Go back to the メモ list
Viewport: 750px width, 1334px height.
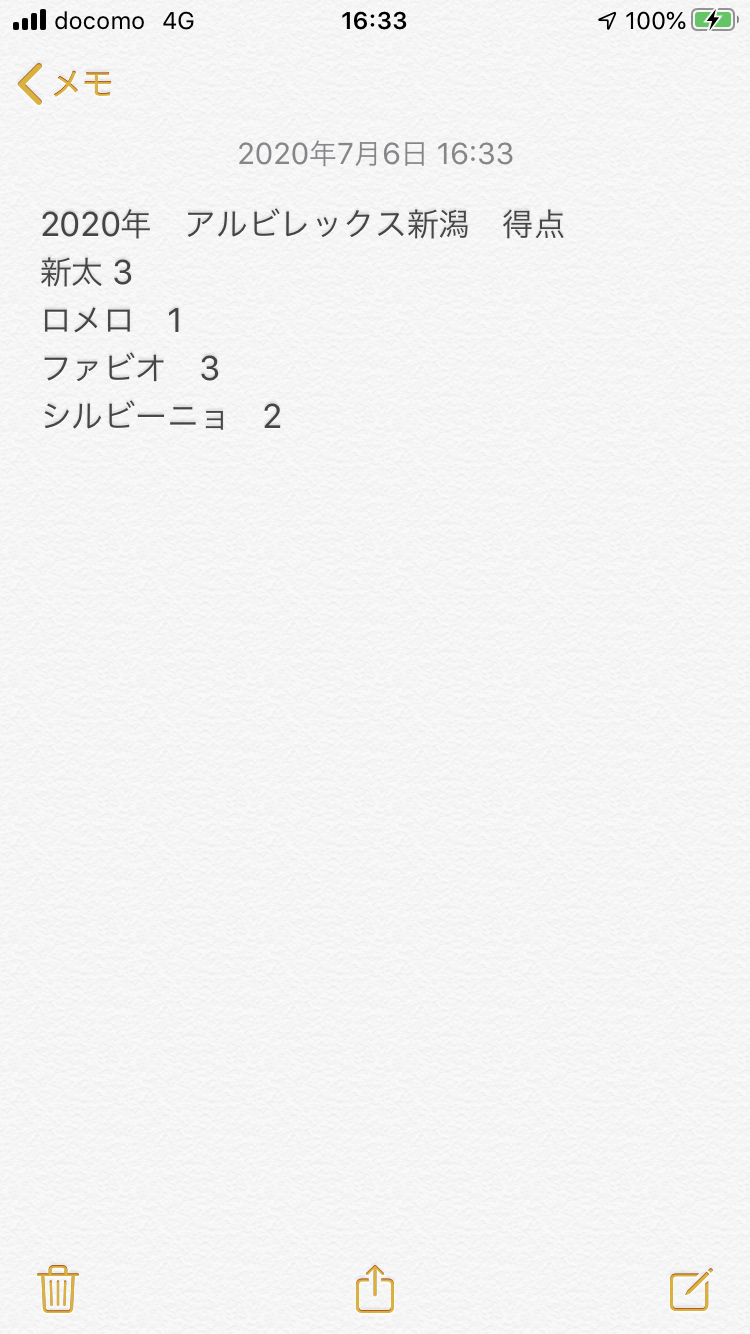65,84
